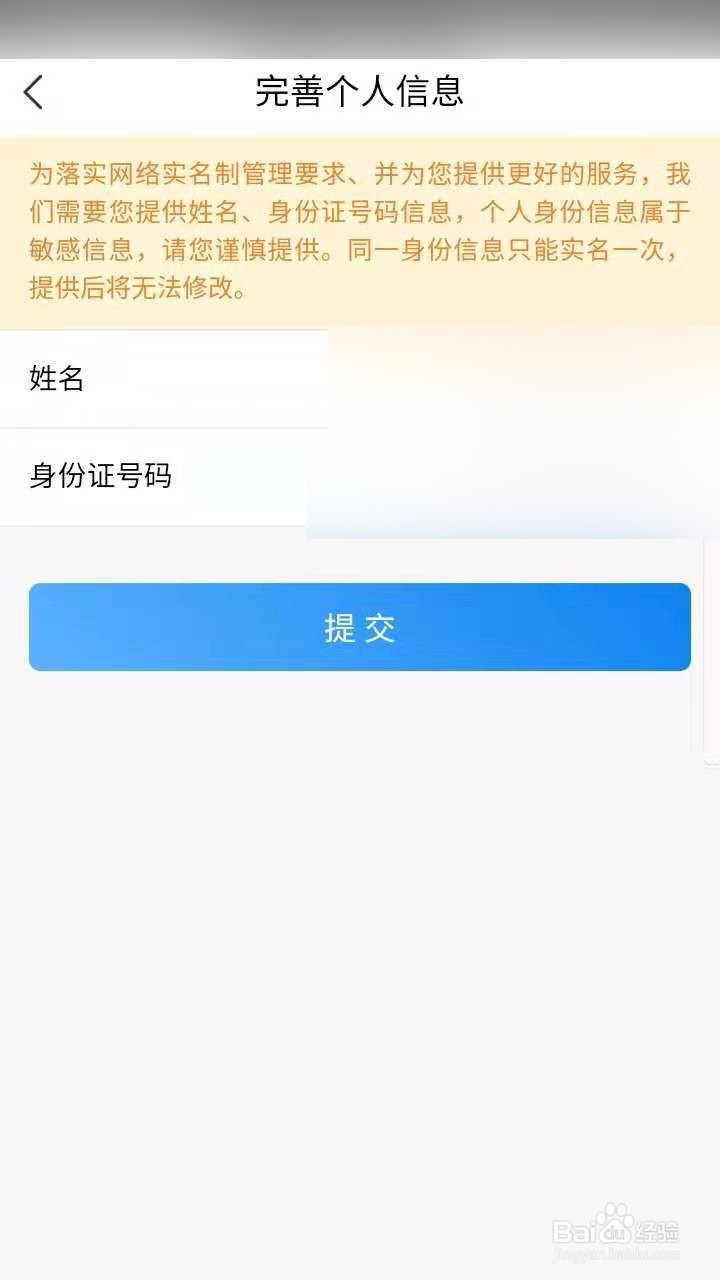The height and width of the screenshot is (1280, 720).
Task: Click the yellow real-name notice banner
Action: point(360,230)
